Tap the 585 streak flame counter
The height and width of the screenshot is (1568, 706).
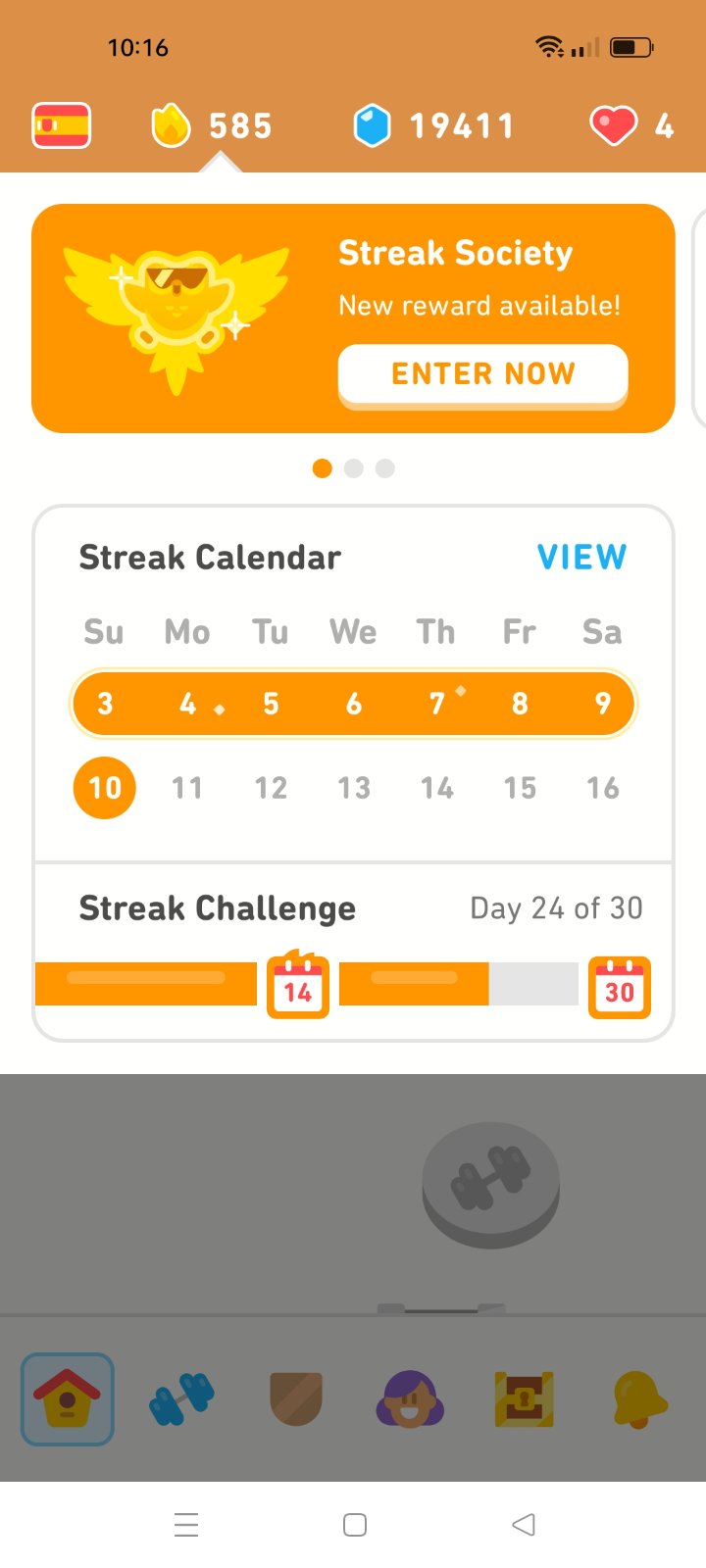pos(211,125)
